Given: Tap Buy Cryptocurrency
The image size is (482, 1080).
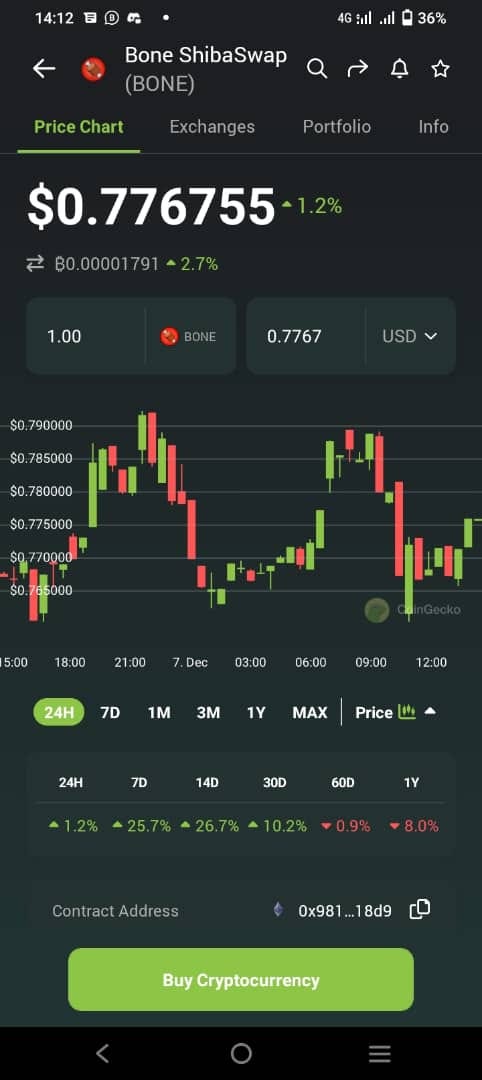Looking at the screenshot, I should click(x=241, y=979).
